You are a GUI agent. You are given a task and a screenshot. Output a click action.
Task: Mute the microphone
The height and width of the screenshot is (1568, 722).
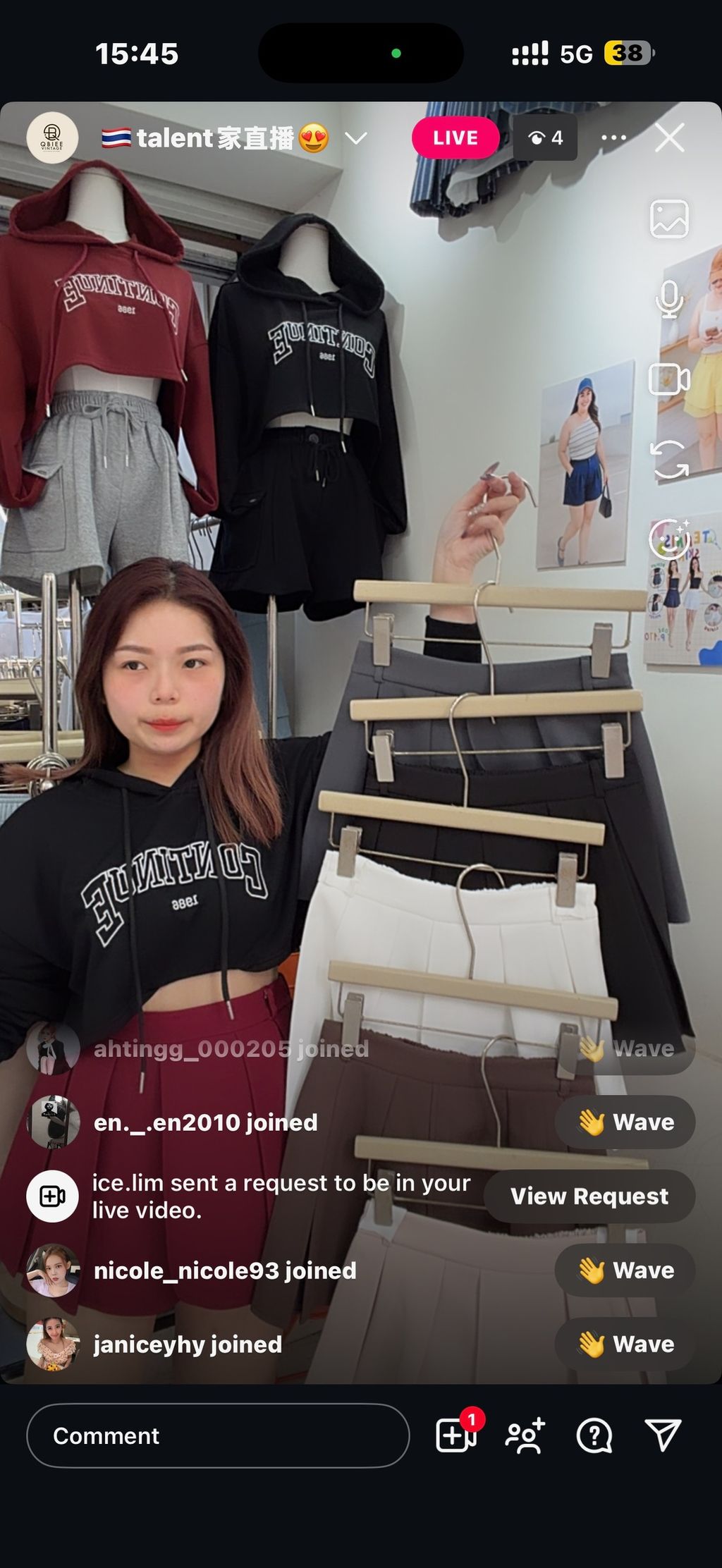(x=669, y=299)
